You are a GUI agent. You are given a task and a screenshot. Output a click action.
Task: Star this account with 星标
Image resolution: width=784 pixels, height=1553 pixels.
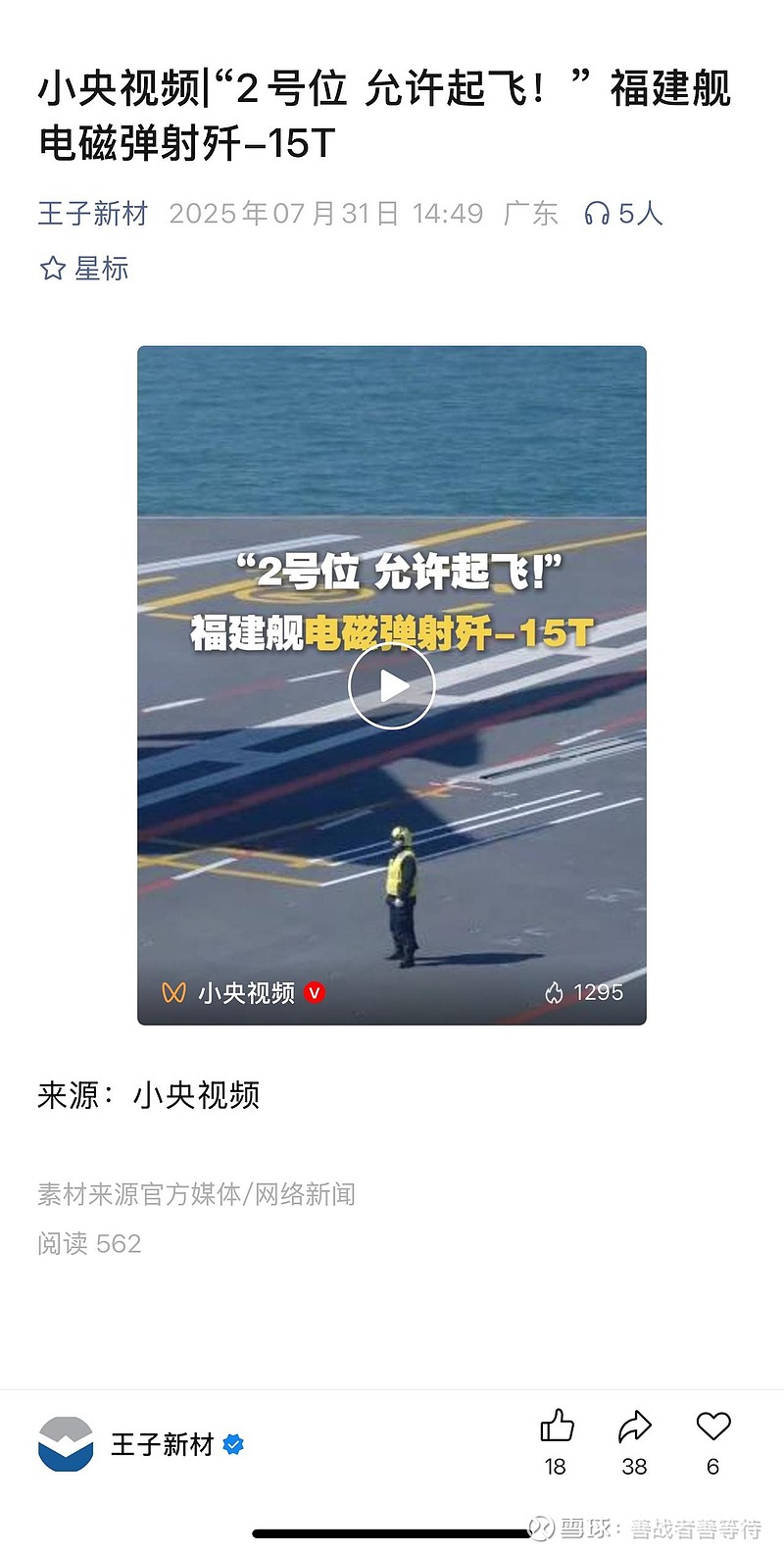pyautogui.click(x=84, y=269)
